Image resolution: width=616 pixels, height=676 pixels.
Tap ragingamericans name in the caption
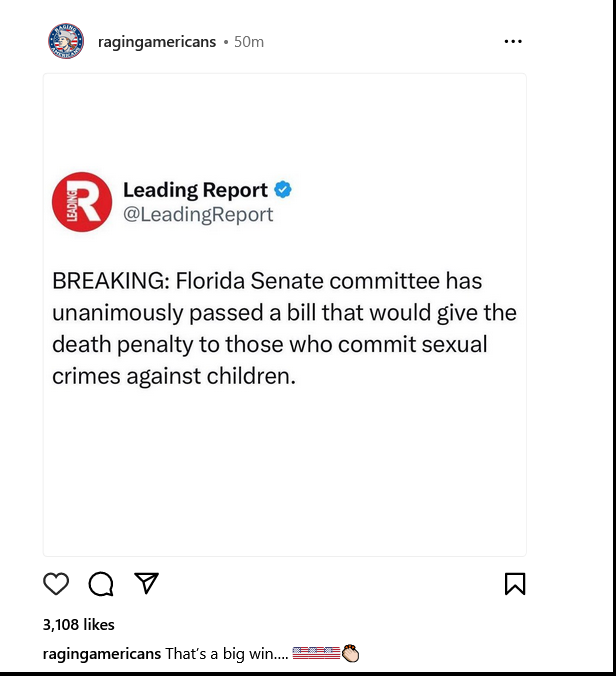click(102, 654)
